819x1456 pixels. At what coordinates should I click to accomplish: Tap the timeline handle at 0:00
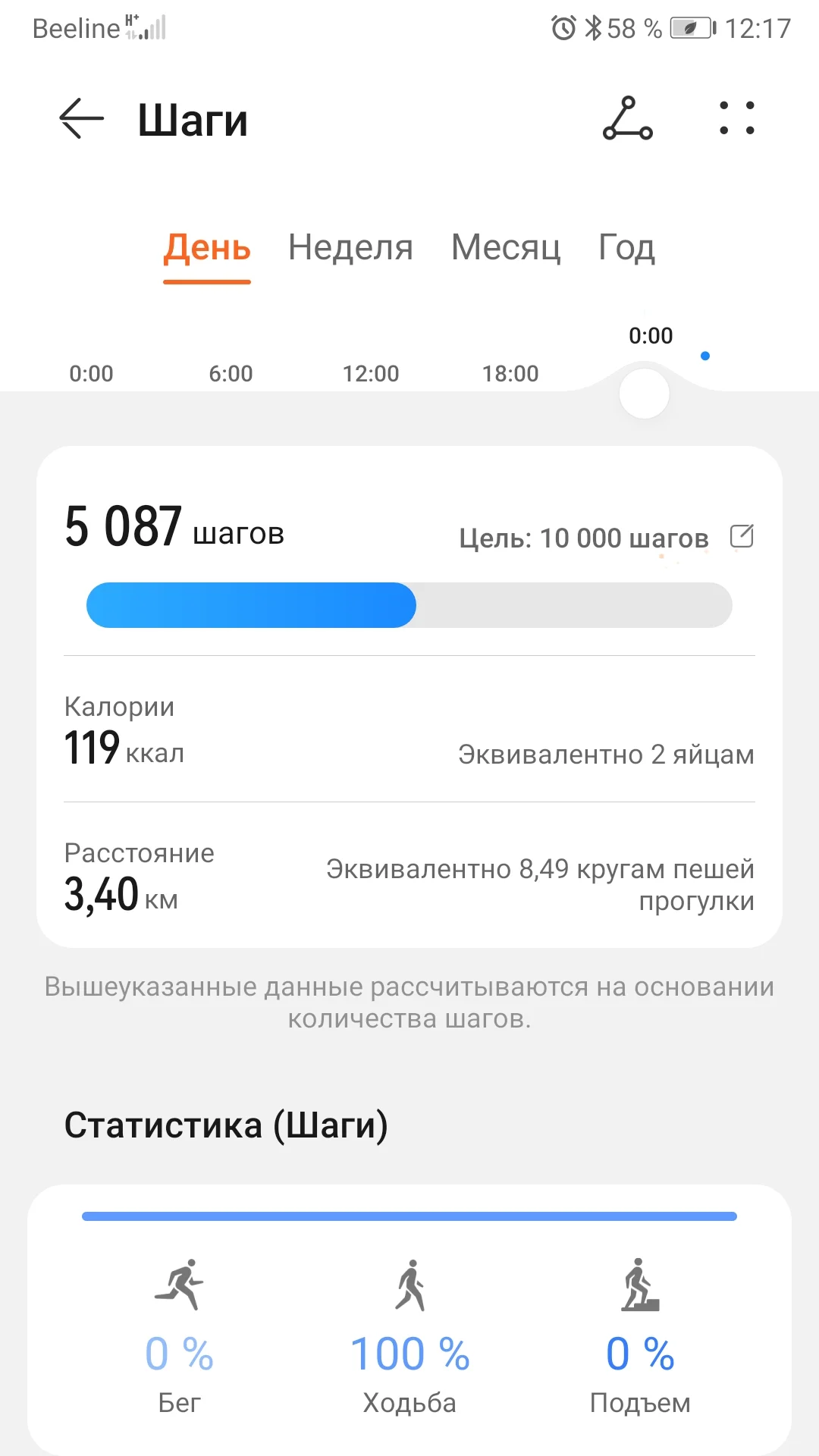645,394
